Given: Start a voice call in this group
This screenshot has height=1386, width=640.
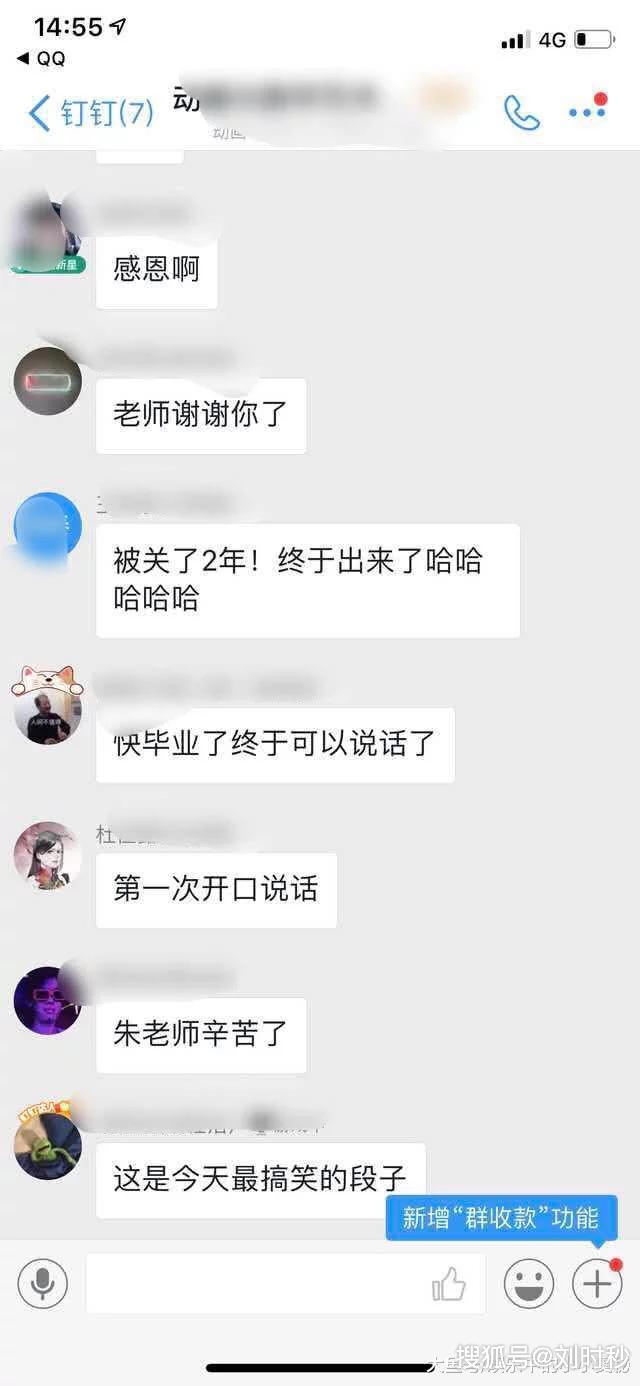Looking at the screenshot, I should [x=521, y=113].
